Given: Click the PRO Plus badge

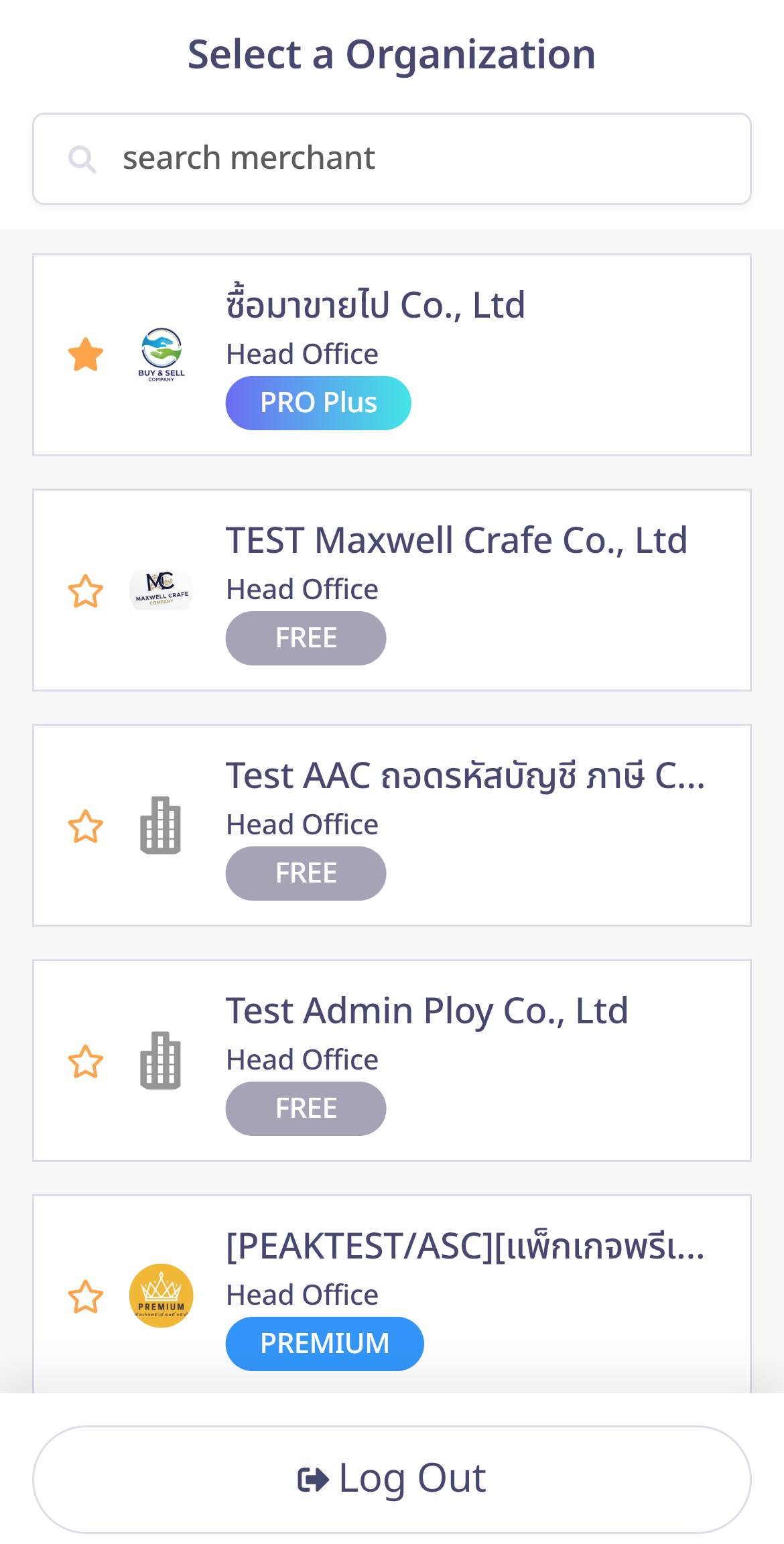Looking at the screenshot, I should click(318, 402).
